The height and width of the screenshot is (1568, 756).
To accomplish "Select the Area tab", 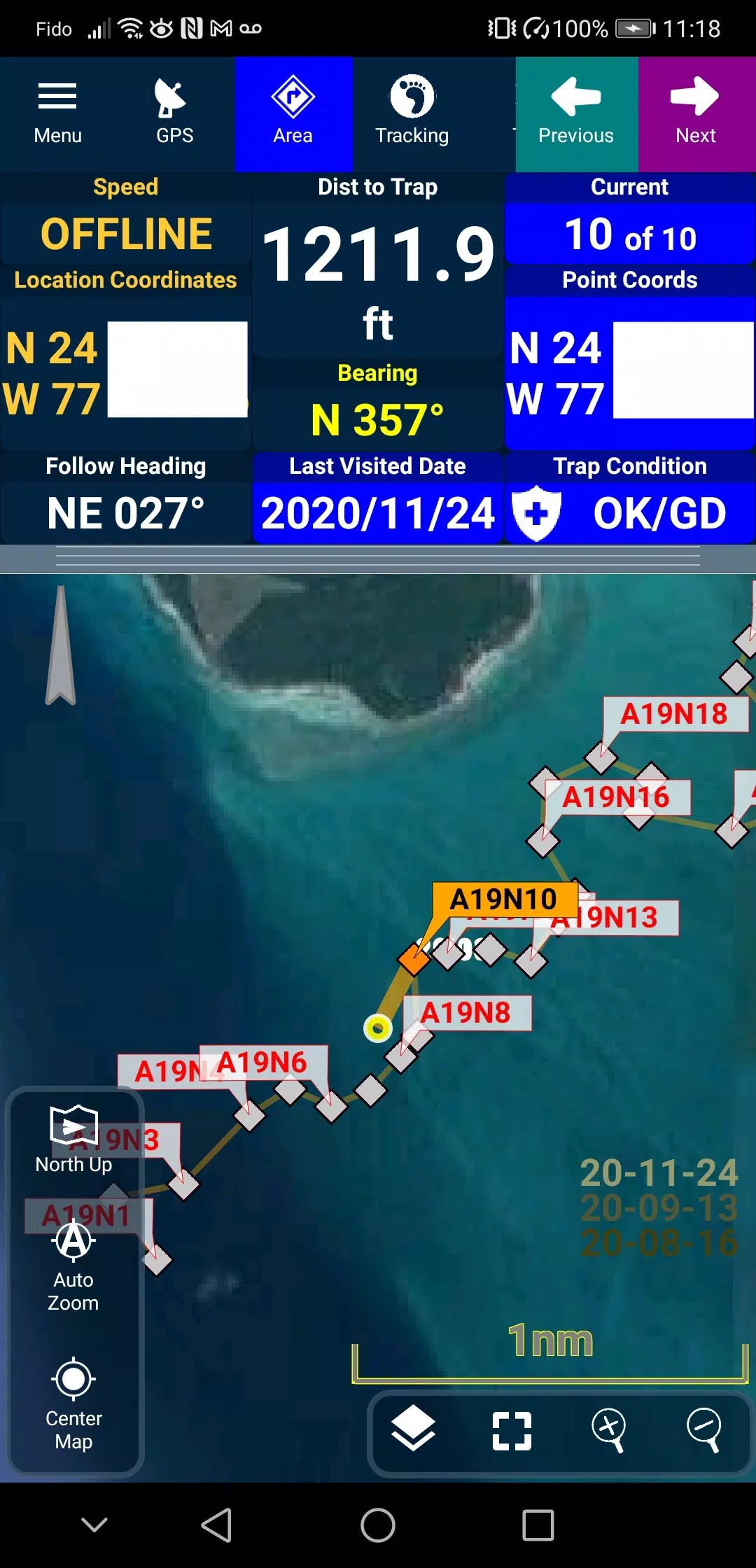I will pos(293,113).
